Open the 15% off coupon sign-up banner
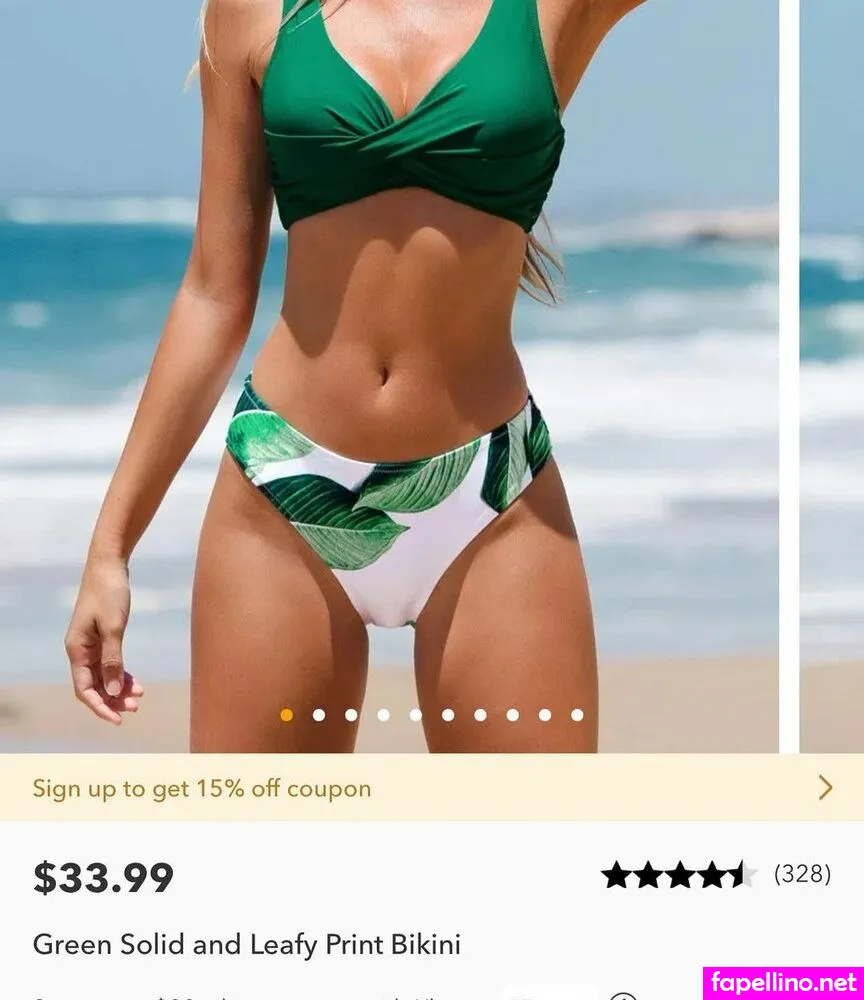Screen dimensions: 864x1000 431,788
